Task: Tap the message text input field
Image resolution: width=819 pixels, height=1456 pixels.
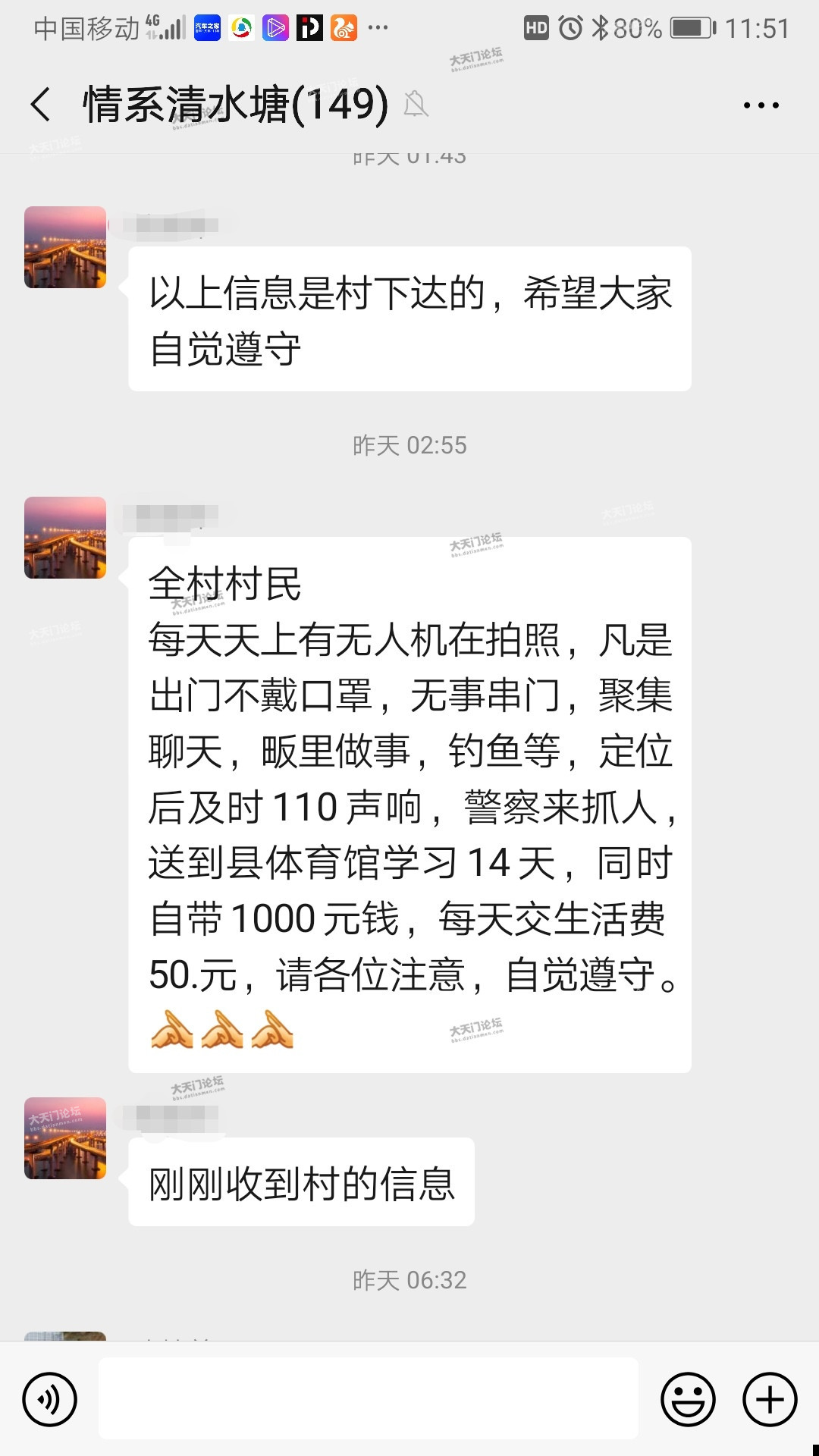Action: coord(368,1399)
